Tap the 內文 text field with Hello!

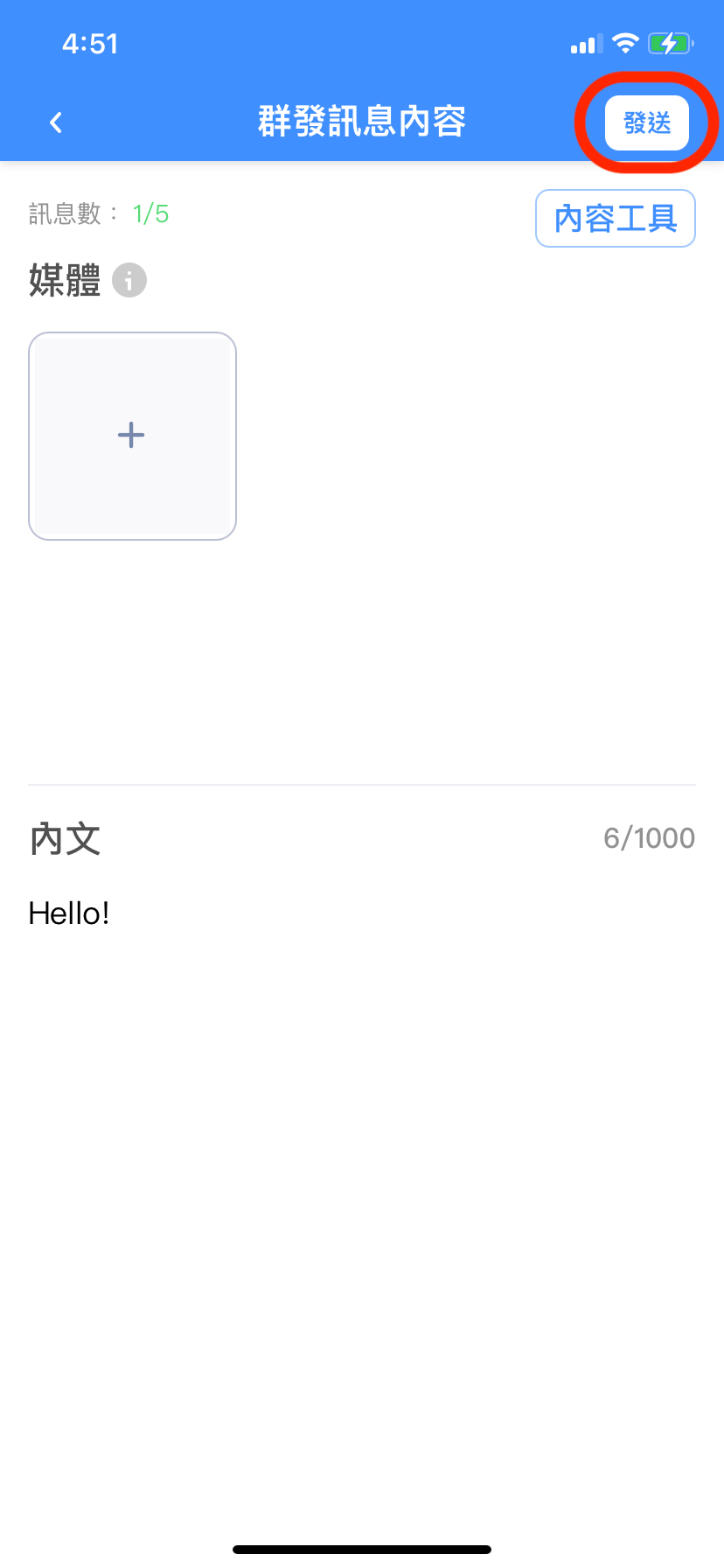click(362, 913)
